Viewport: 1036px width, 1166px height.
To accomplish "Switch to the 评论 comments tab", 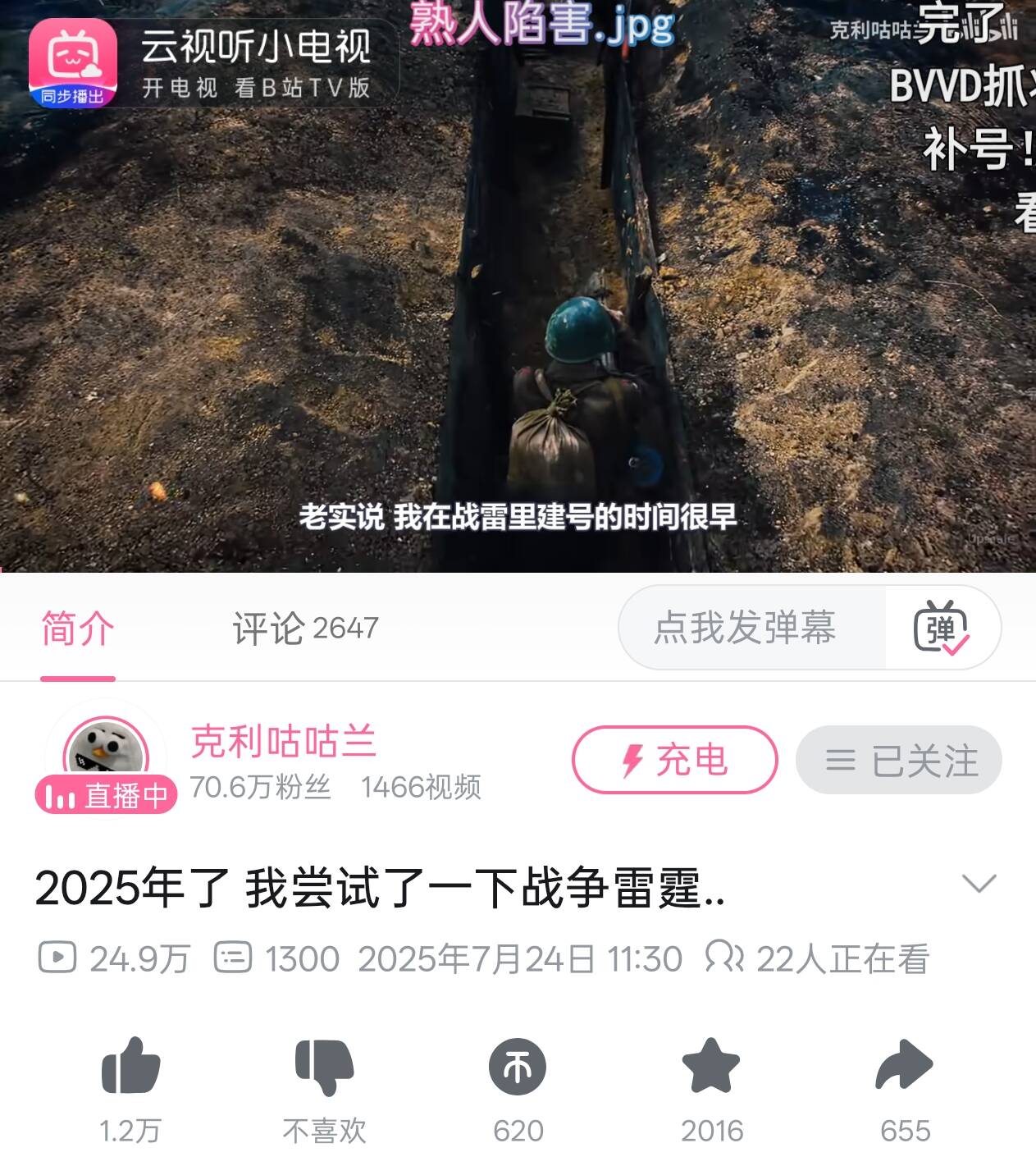I will click(305, 629).
